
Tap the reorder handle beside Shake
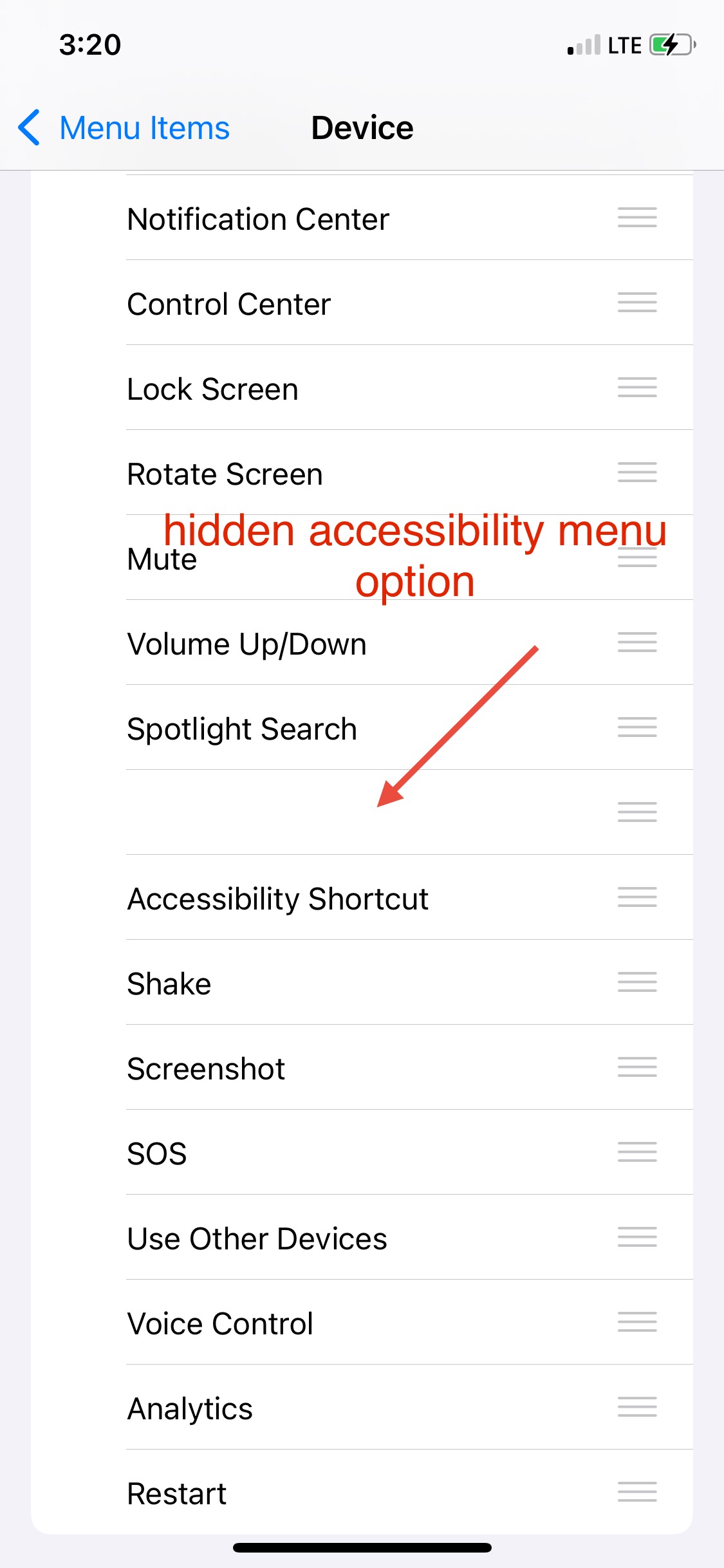point(637,982)
